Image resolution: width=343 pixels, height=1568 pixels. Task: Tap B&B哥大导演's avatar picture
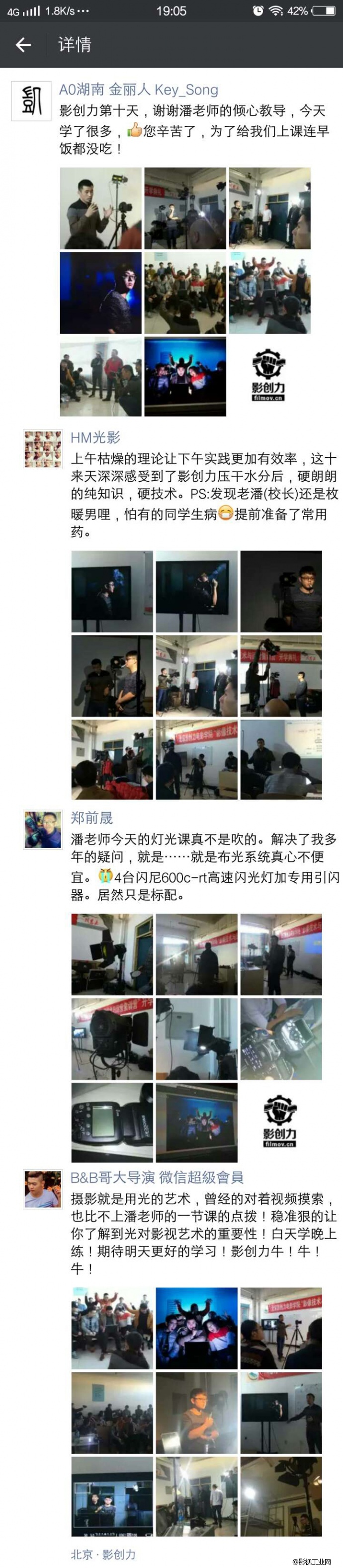(43, 1189)
